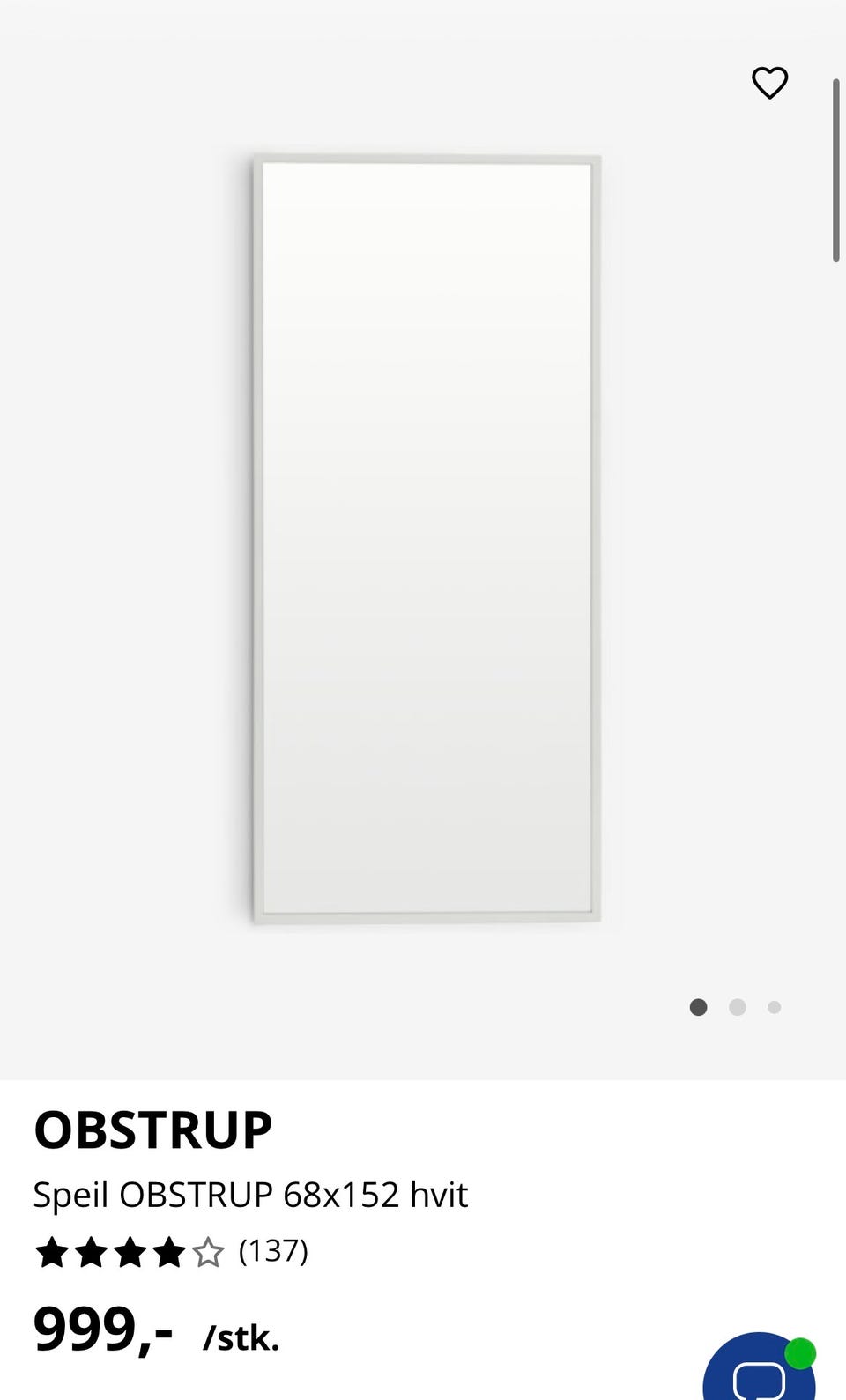Image resolution: width=846 pixels, height=1400 pixels.
Task: Select the Speil OBSTRUP 68x152 hvit subtitle
Action: (250, 1196)
